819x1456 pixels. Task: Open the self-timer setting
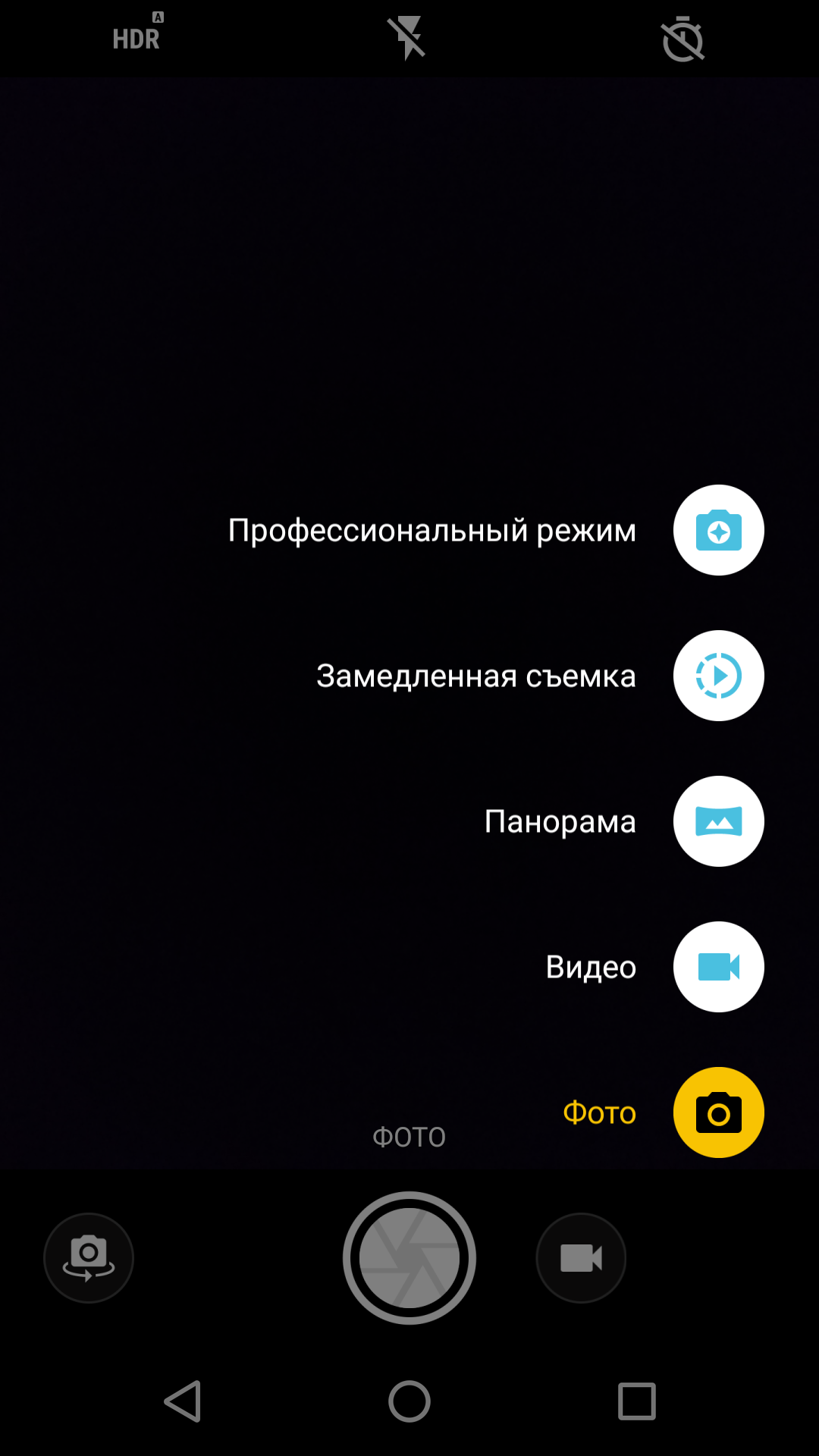(682, 39)
